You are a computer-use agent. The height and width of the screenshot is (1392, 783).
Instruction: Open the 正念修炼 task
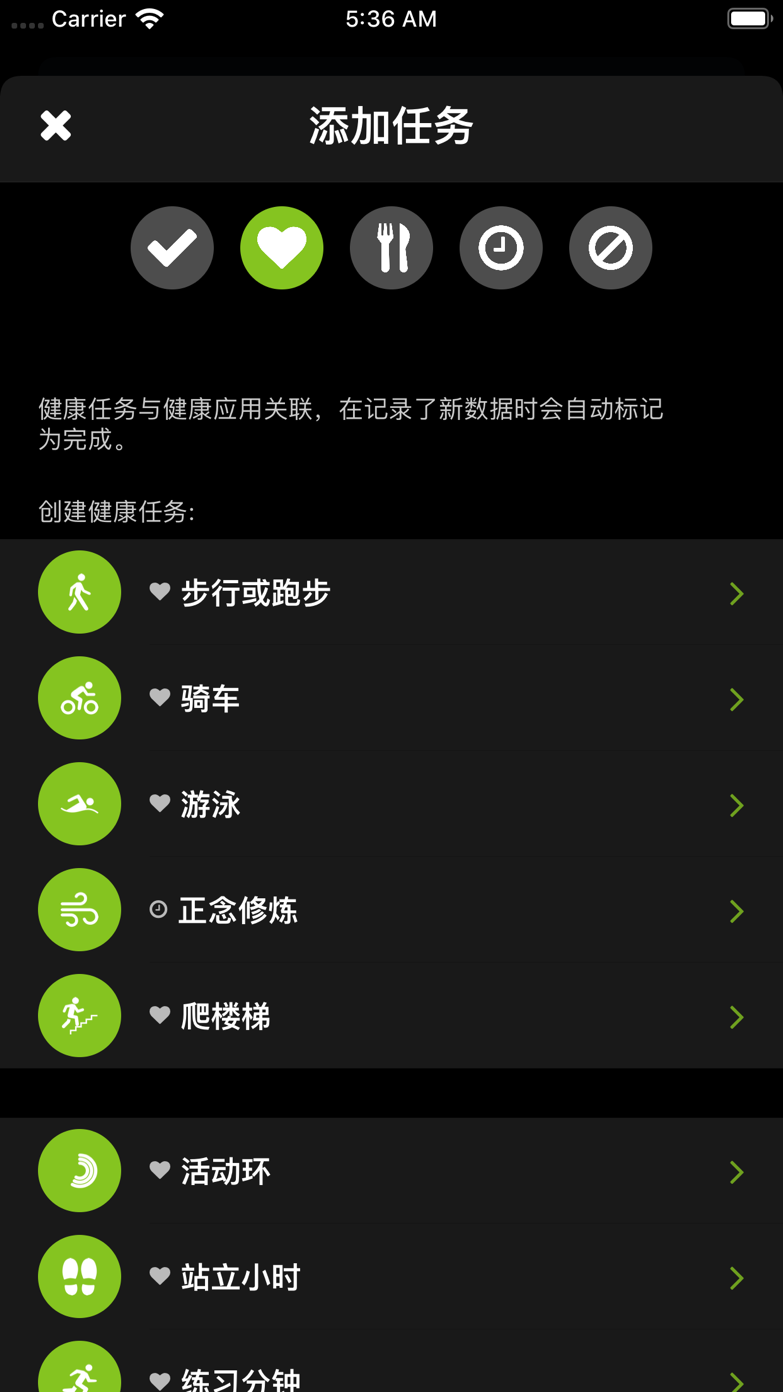(391, 911)
